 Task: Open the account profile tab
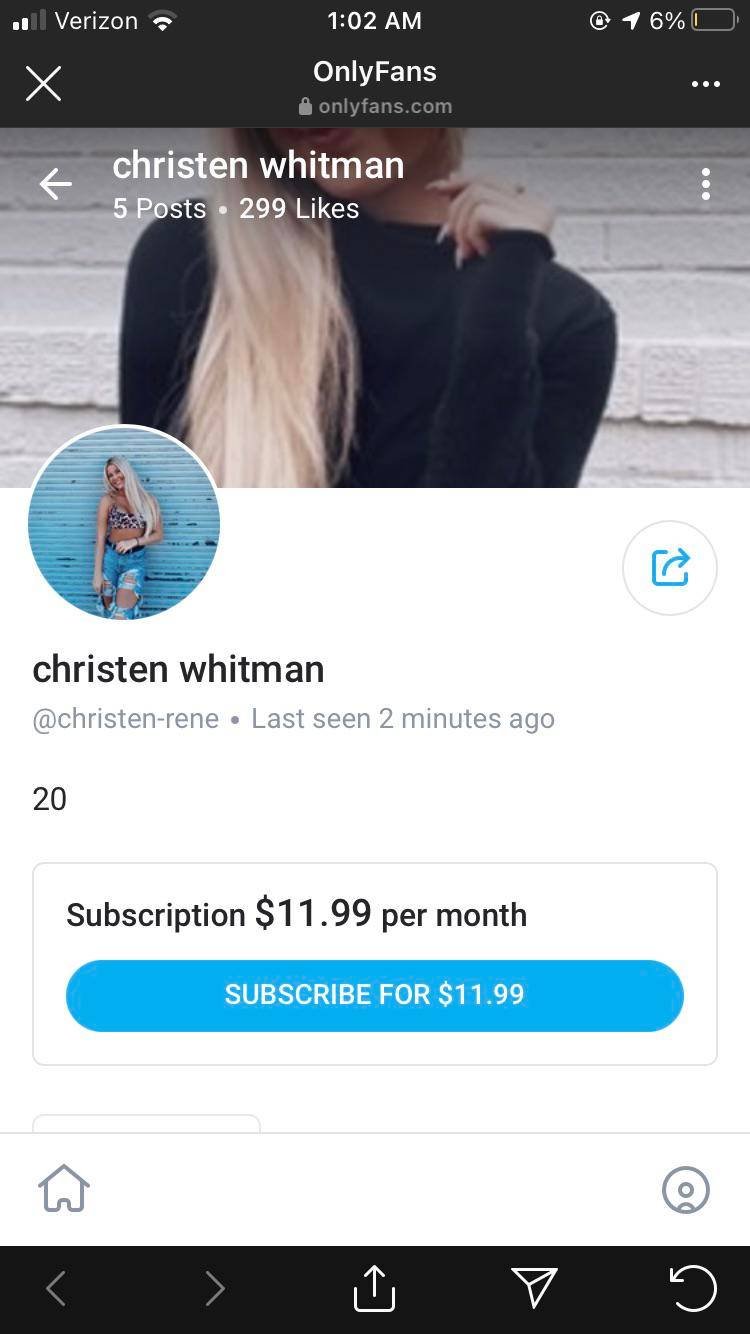pyautogui.click(x=686, y=1190)
